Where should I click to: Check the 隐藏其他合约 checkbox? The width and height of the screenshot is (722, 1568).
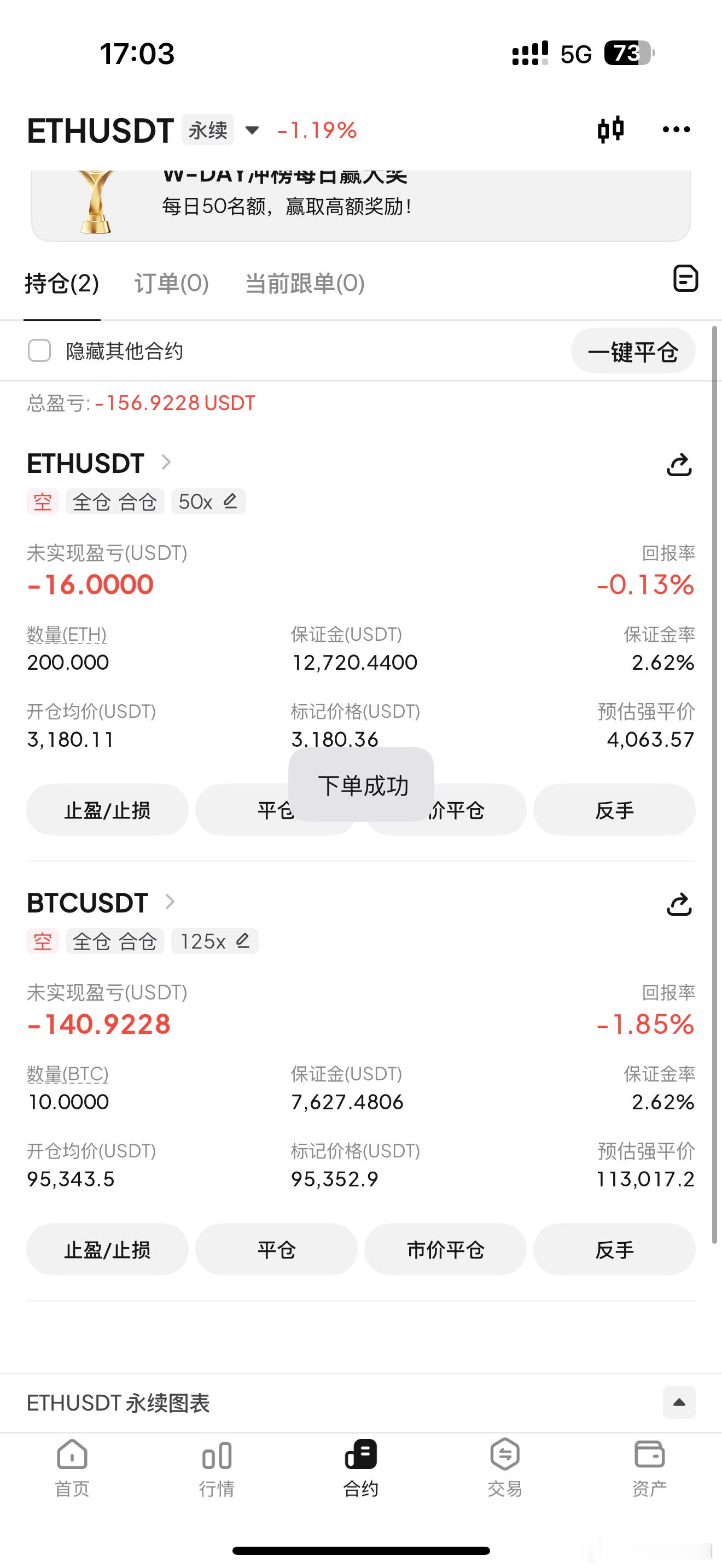coord(39,350)
